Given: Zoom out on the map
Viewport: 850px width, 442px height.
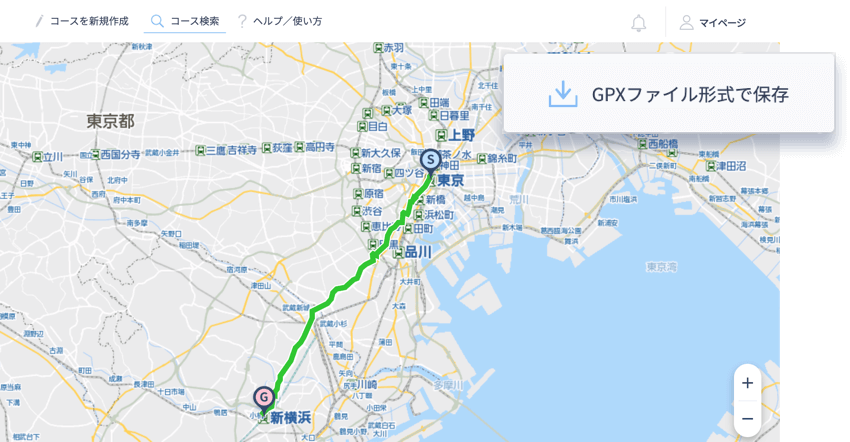Looking at the screenshot, I should coord(747,417).
